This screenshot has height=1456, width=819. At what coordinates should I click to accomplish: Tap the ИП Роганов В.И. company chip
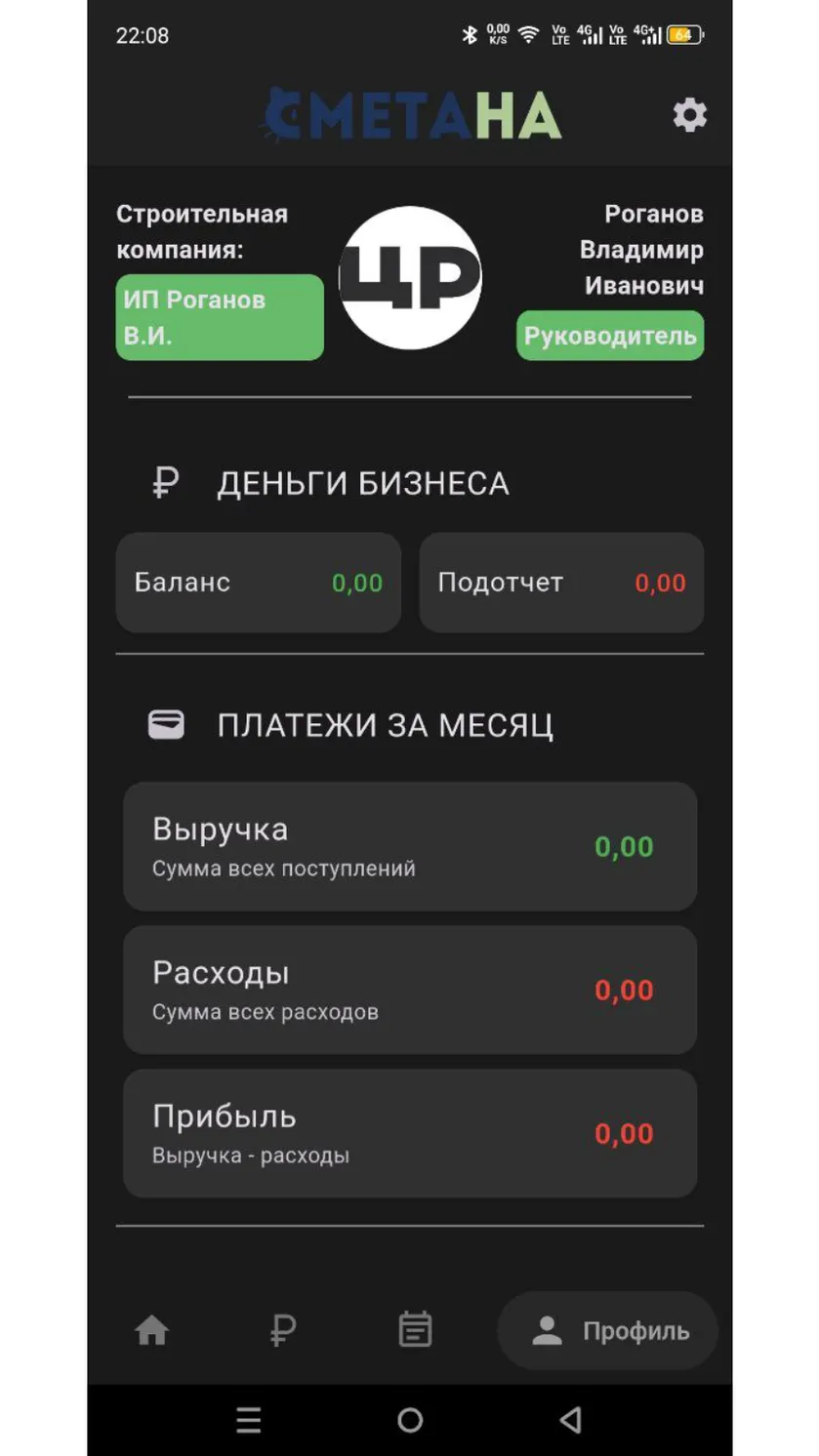[220, 317]
